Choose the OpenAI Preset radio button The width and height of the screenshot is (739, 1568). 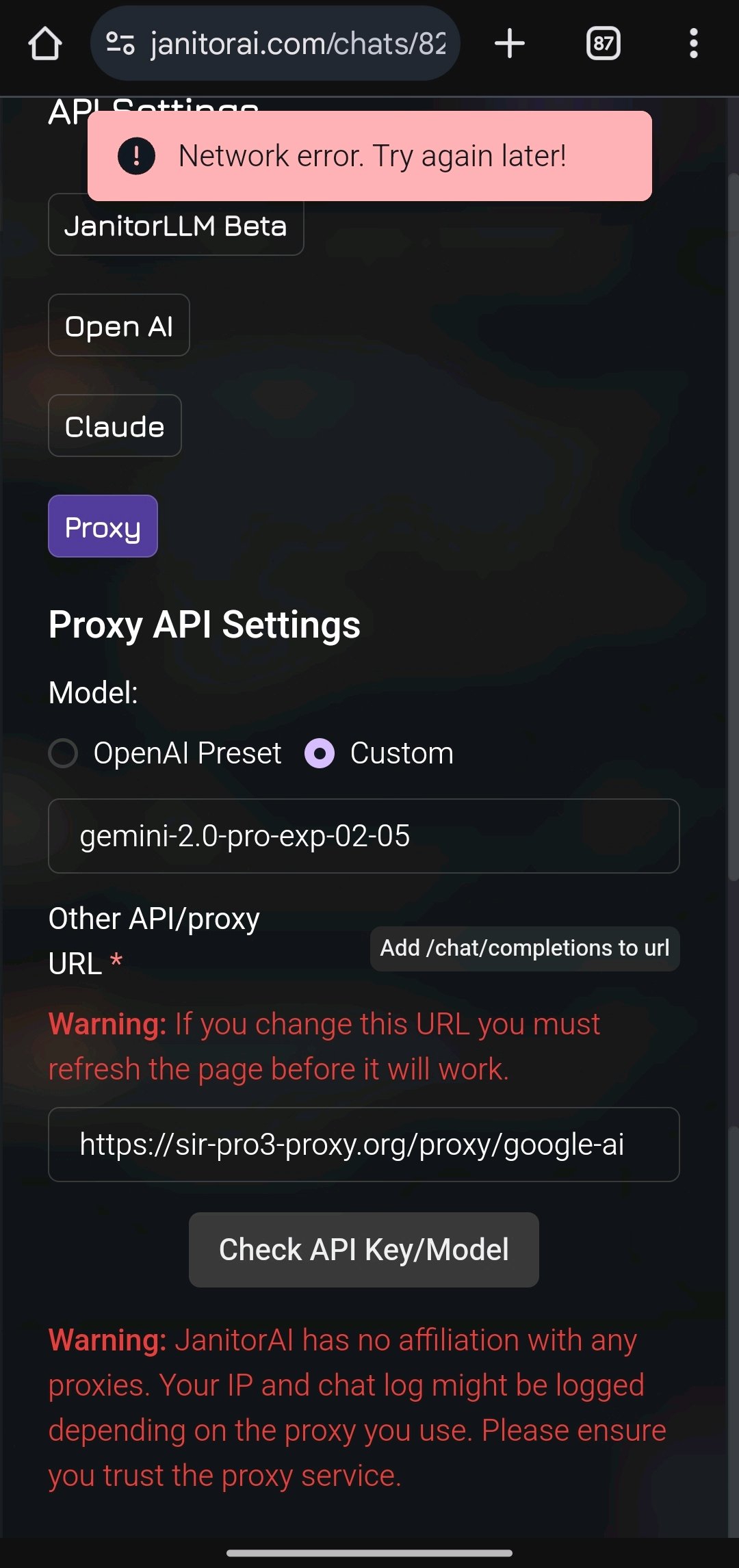(63, 753)
